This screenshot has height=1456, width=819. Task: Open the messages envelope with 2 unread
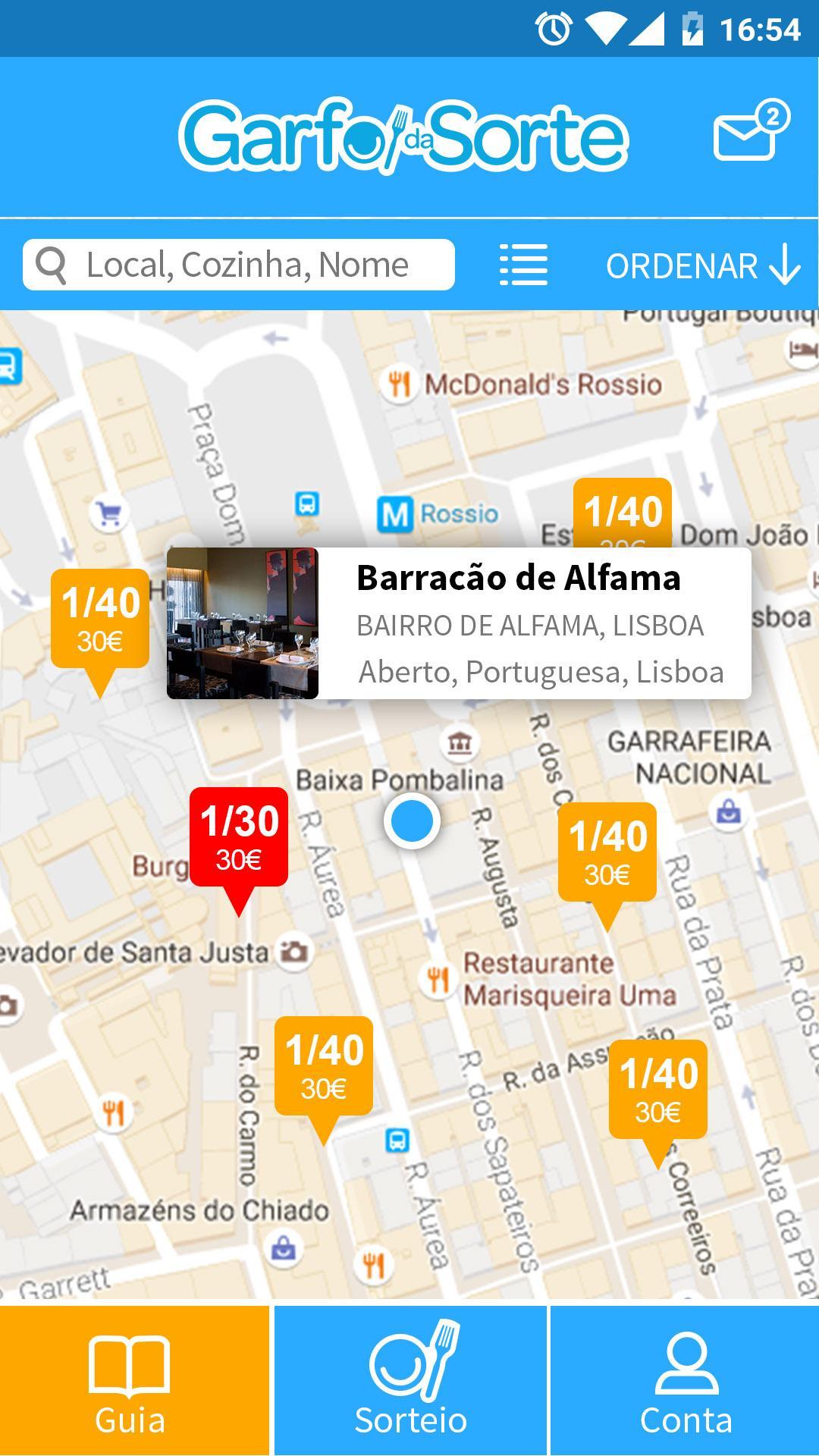click(748, 133)
